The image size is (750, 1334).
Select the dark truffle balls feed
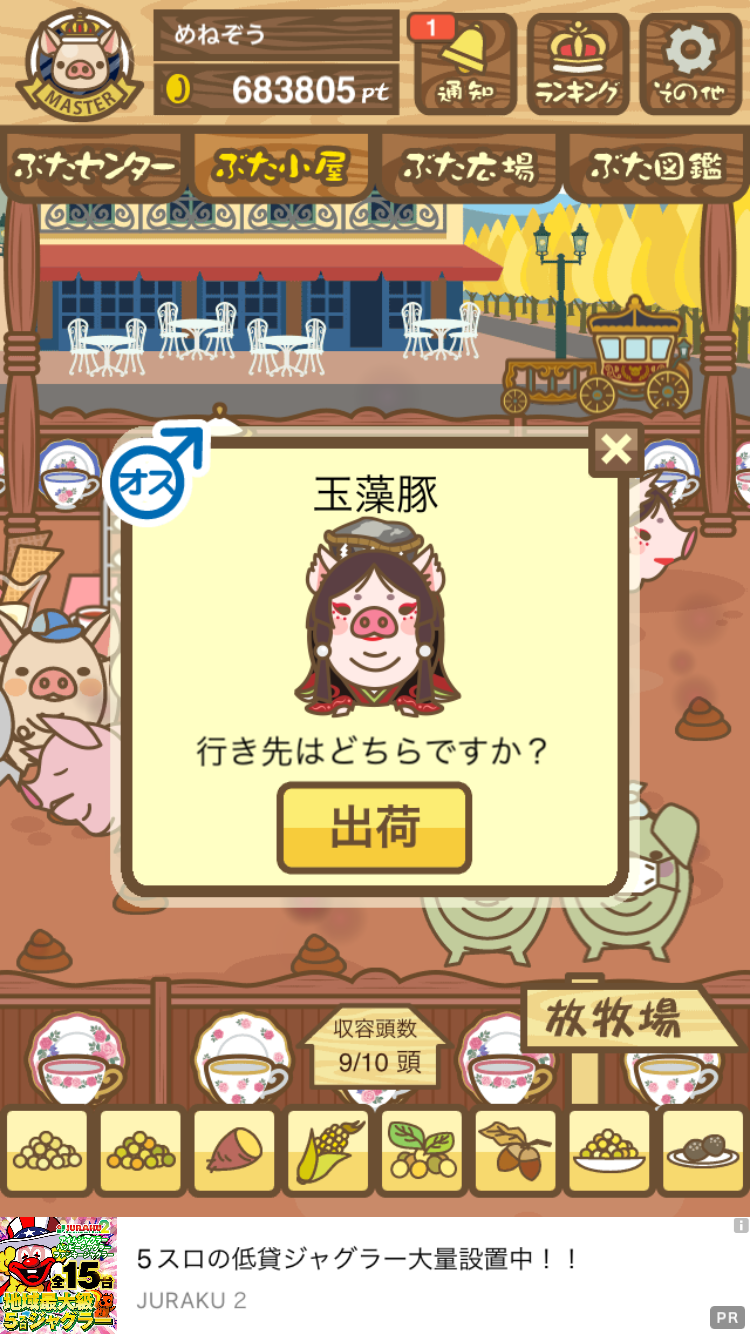point(703,1152)
